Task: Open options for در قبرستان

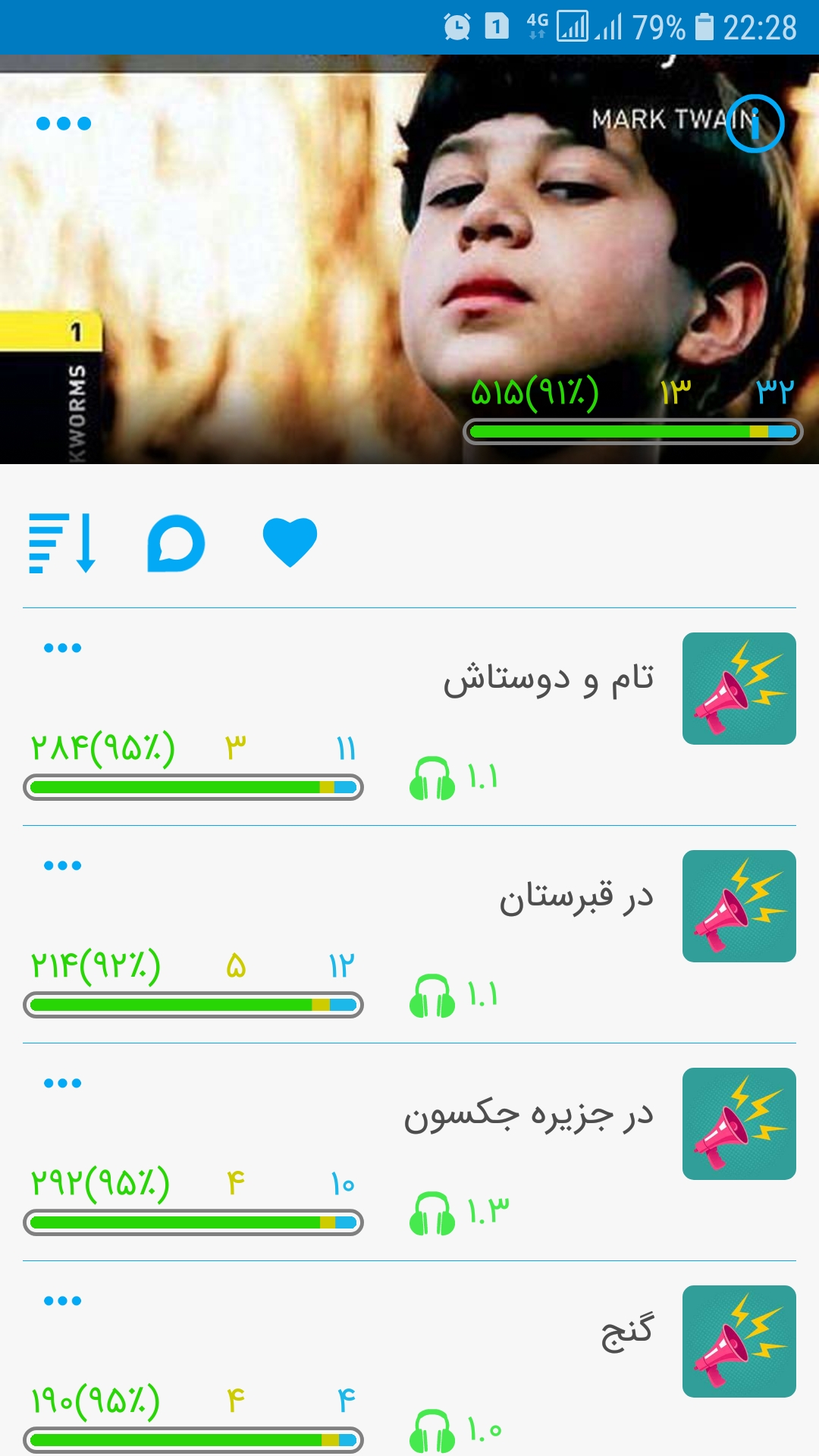Action: [62, 865]
